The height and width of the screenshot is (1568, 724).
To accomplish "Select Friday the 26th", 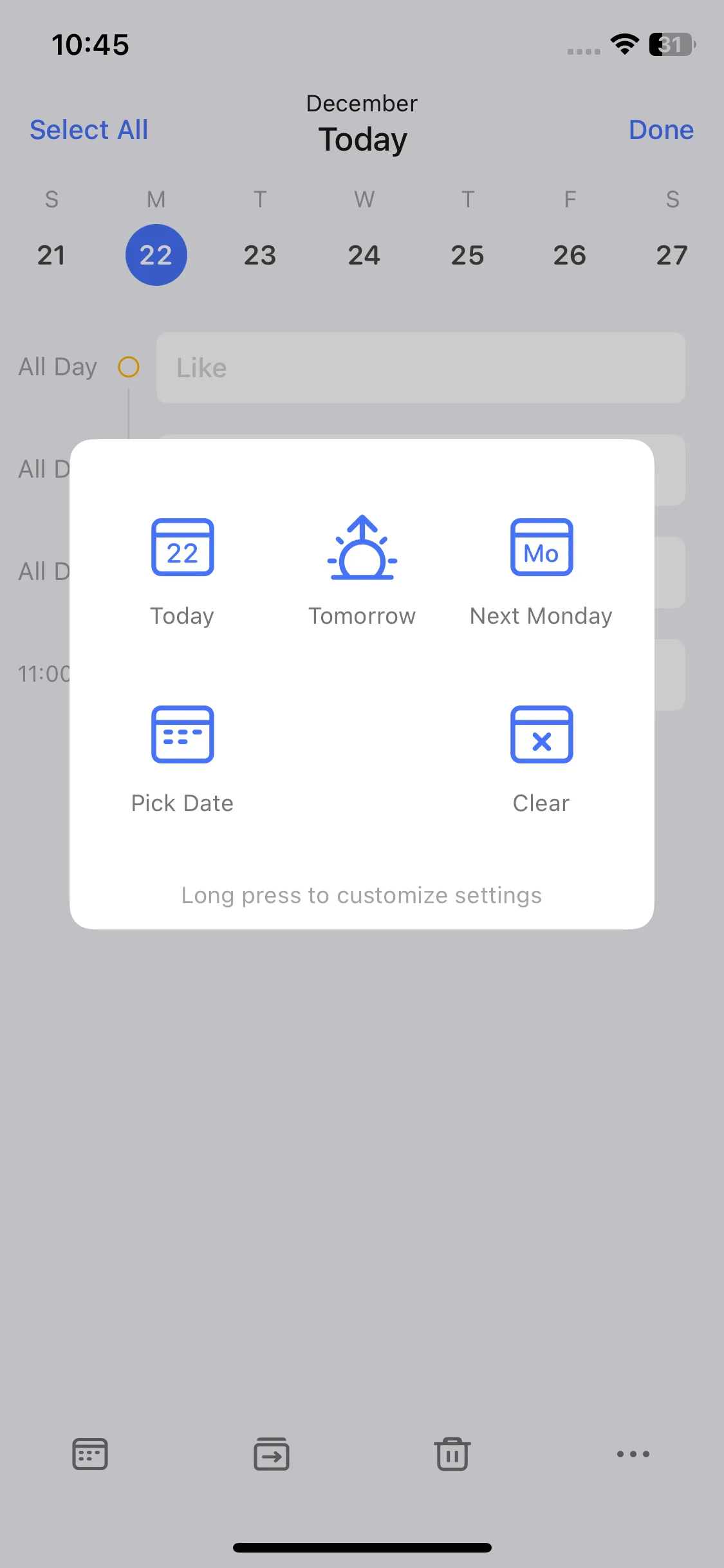I will (x=570, y=256).
